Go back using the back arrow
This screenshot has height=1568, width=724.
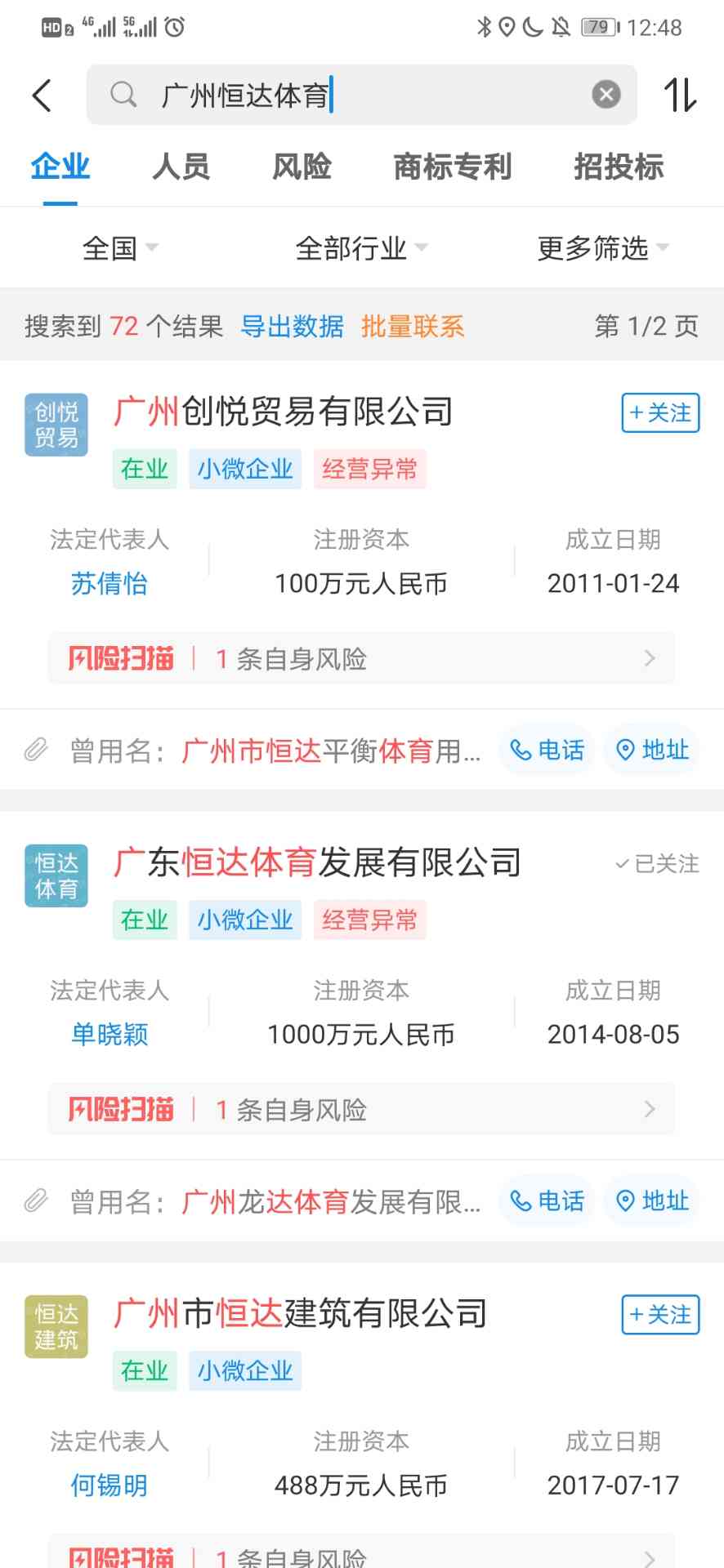(42, 96)
